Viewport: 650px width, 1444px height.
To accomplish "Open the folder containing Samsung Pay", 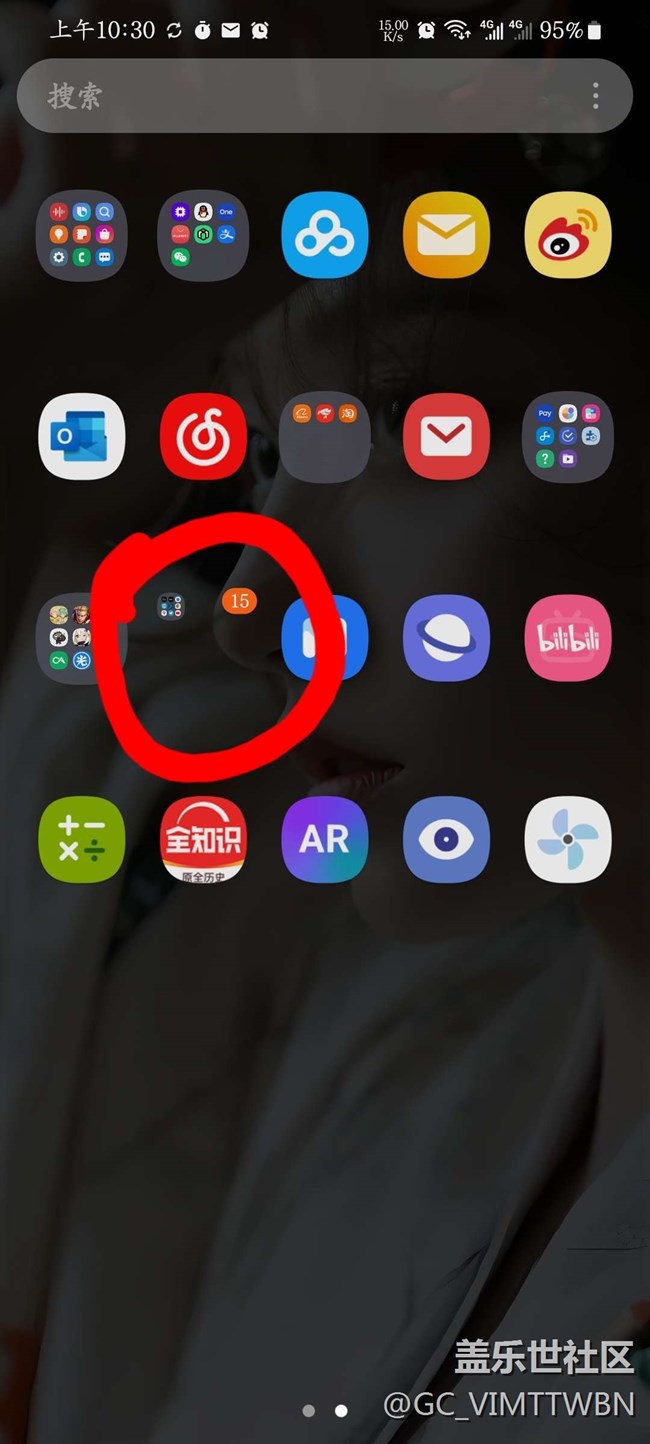I will (568, 437).
